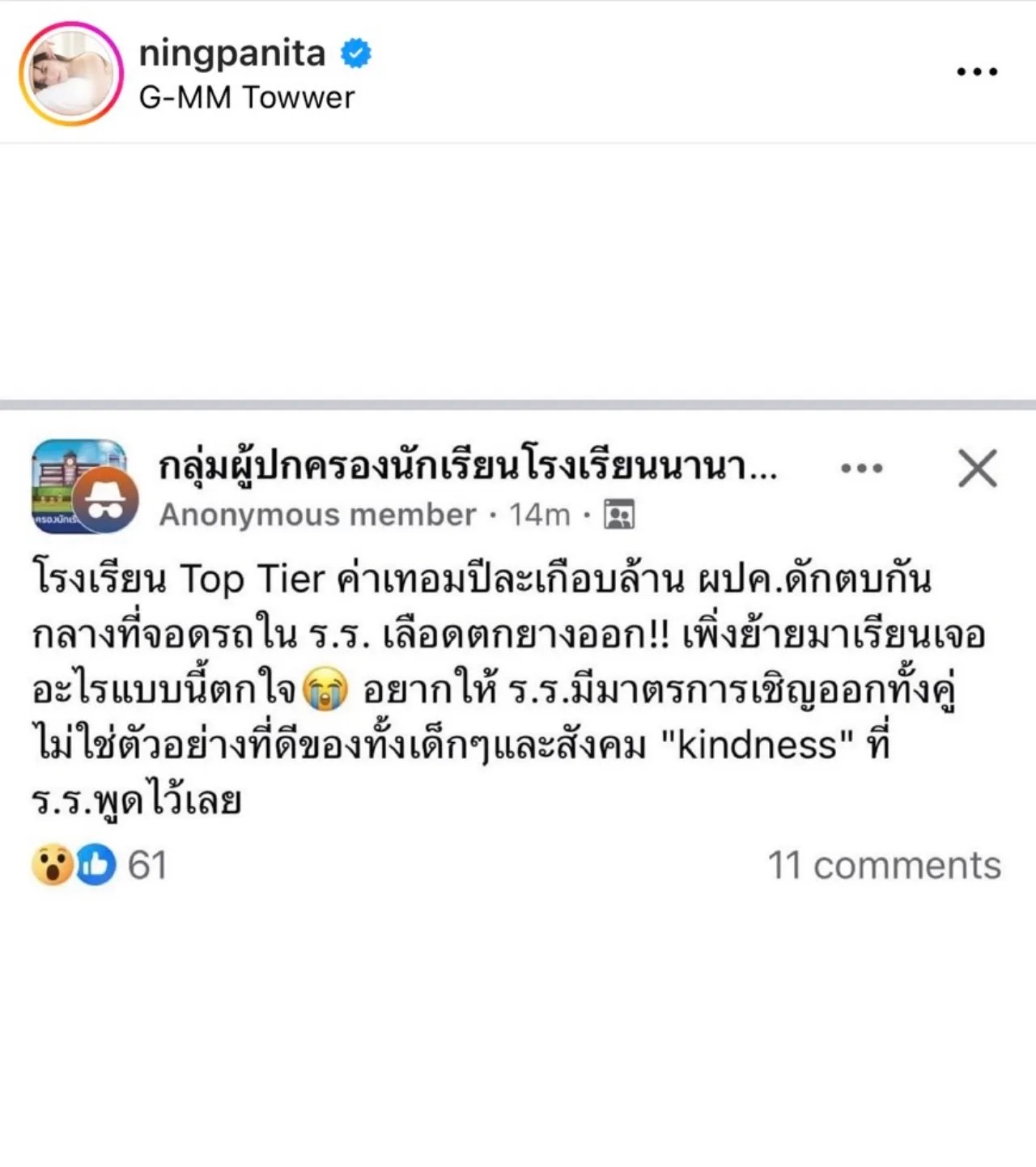Open the post's overflow menu
Viewport: 1036px width, 1167px height.
(976, 72)
